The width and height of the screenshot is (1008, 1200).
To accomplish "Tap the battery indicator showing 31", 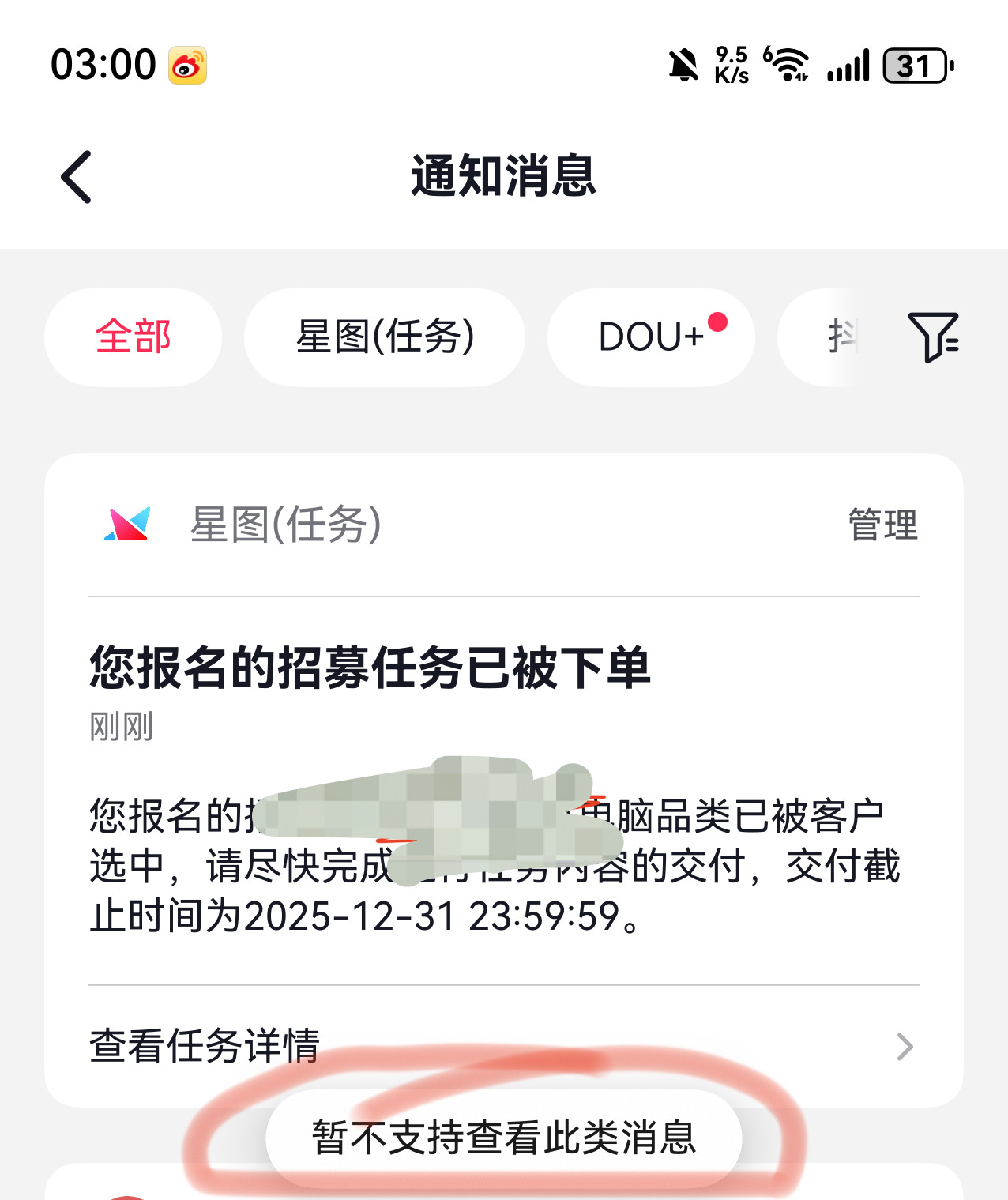I will pyautogui.click(x=912, y=67).
